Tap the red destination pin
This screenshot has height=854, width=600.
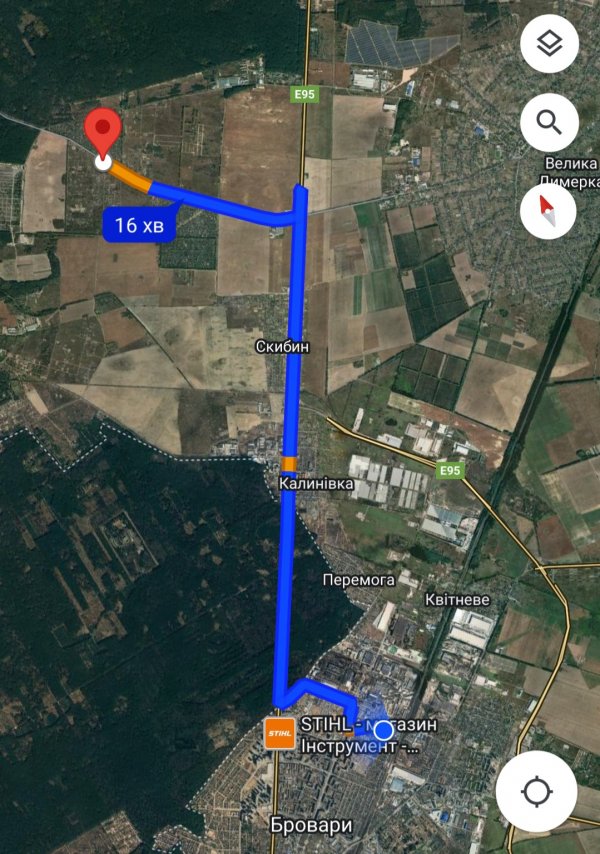[102, 135]
